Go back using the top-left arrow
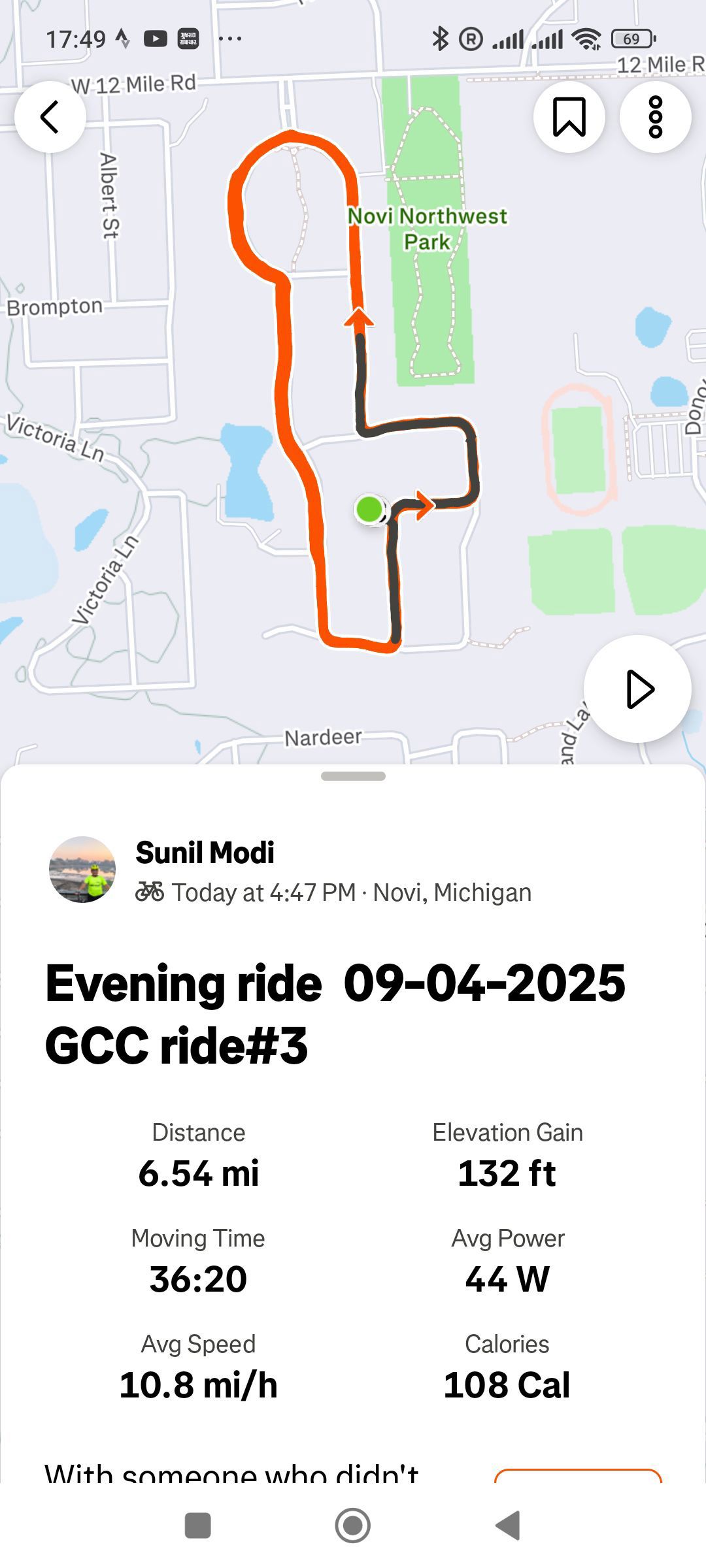 (x=50, y=117)
